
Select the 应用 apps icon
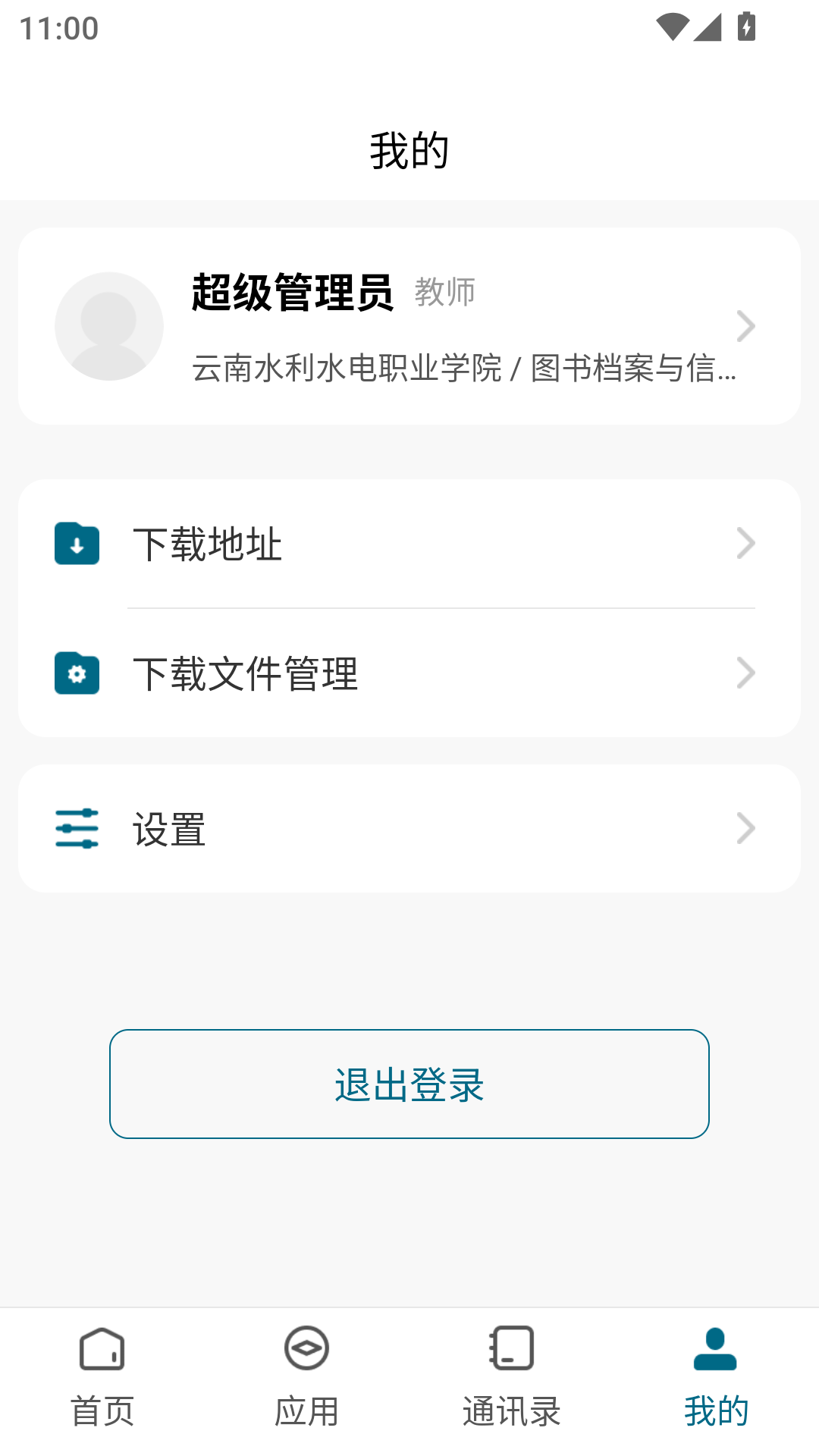[306, 1351]
